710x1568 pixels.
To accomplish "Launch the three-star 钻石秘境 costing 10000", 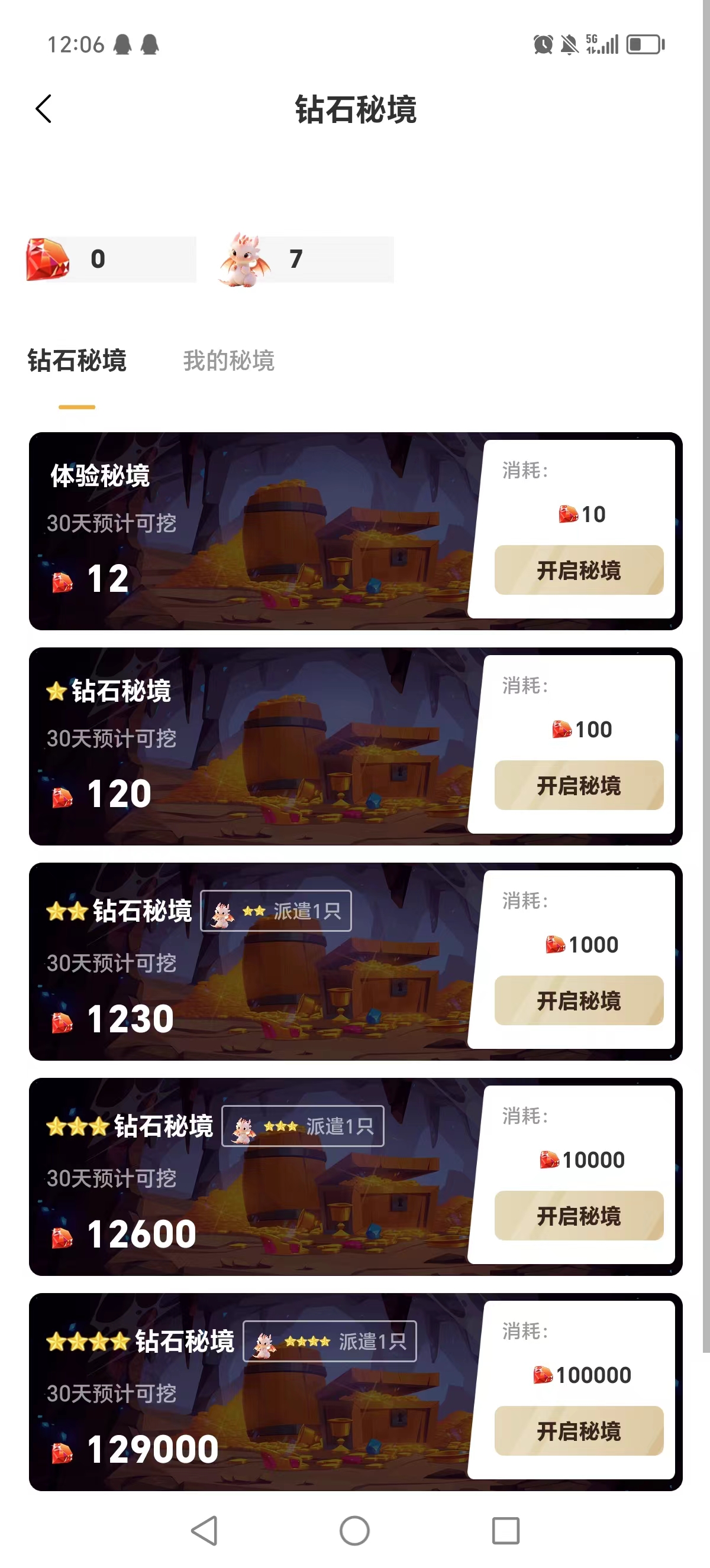I will point(579,1216).
